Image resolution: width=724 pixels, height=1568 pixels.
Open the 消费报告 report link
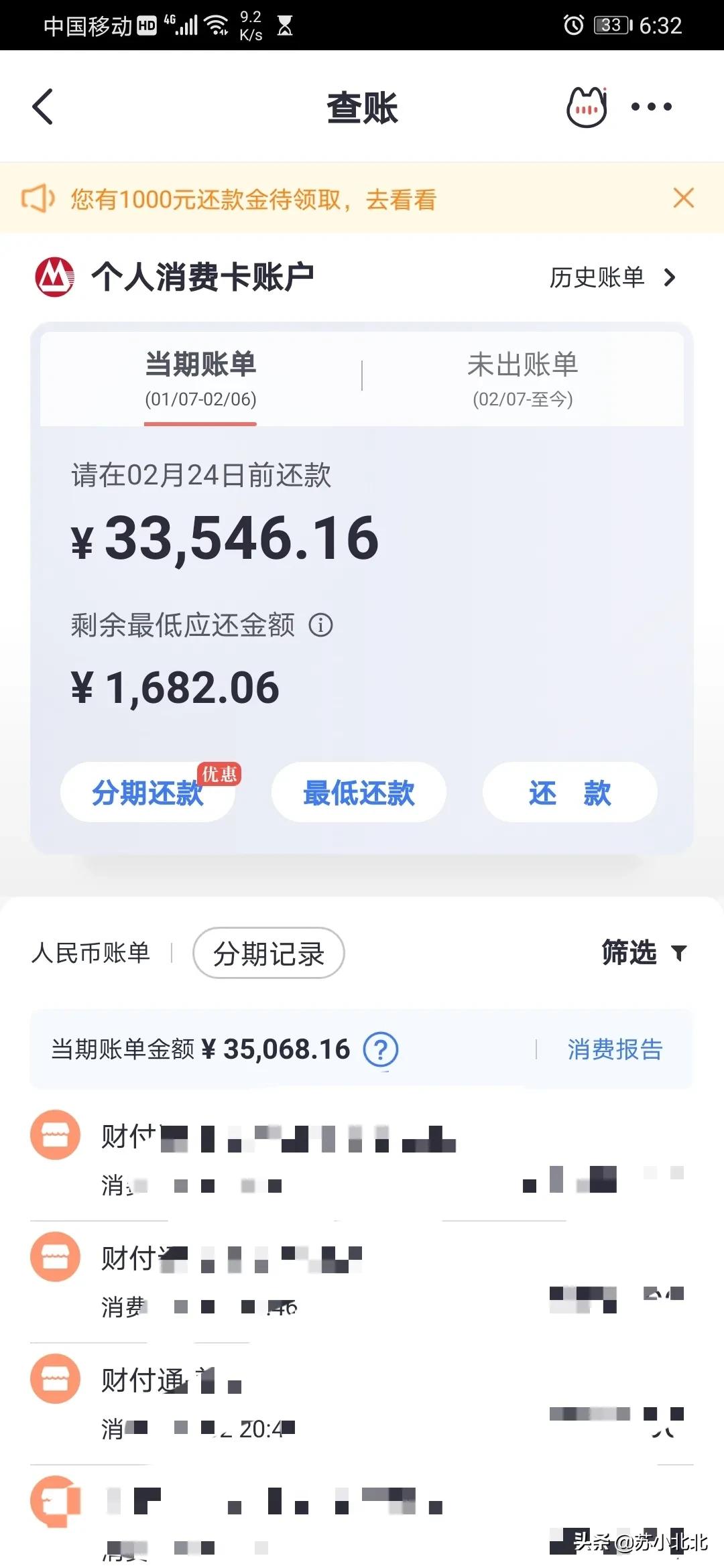click(612, 1049)
